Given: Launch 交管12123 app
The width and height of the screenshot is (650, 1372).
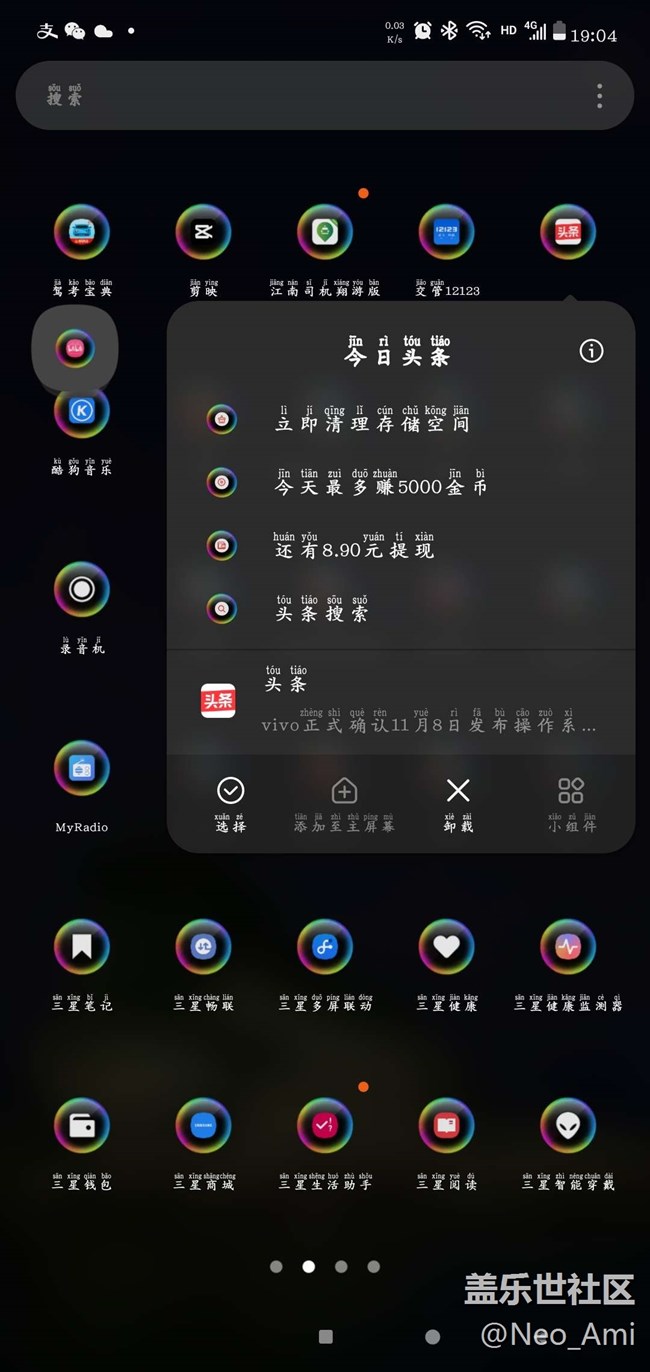Looking at the screenshot, I should [446, 232].
